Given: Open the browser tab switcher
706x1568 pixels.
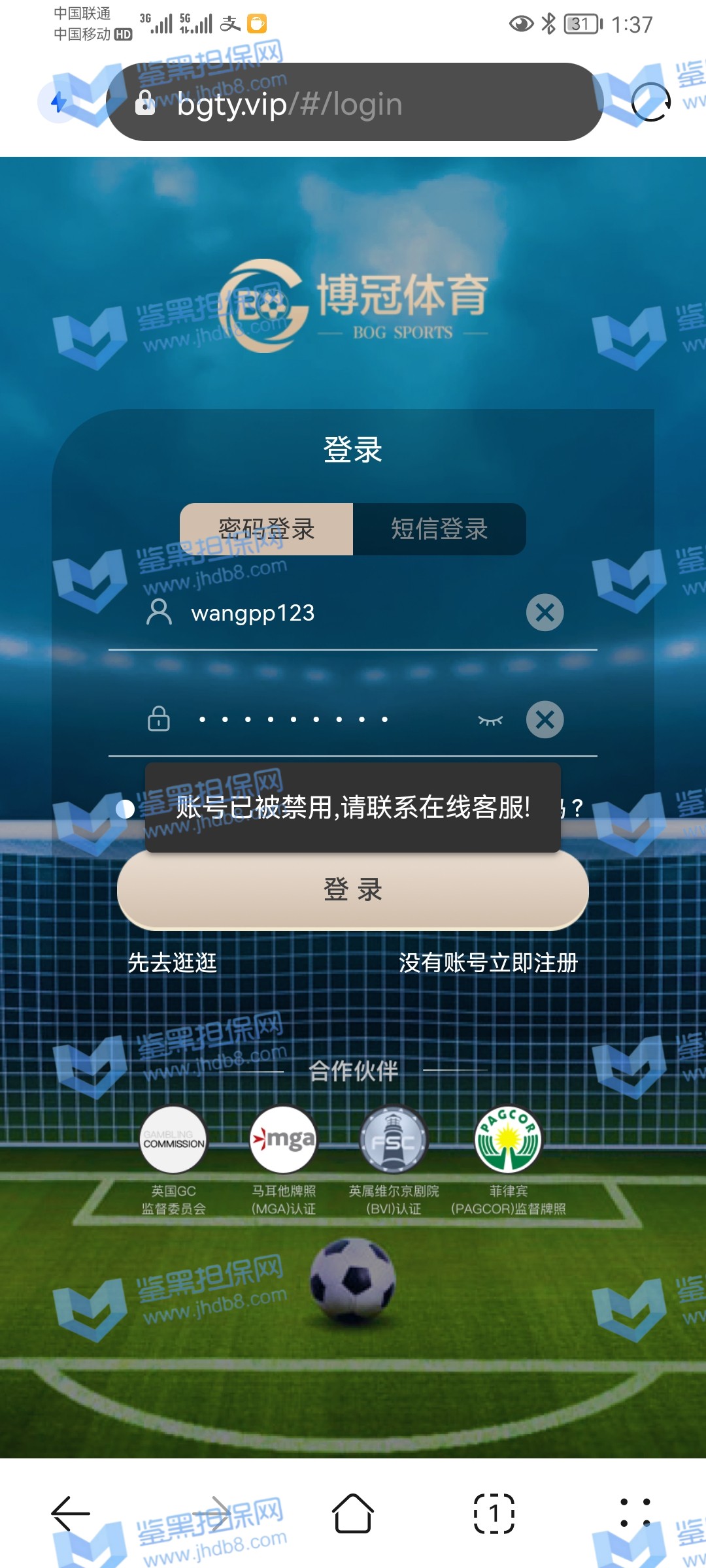Looking at the screenshot, I should click(x=494, y=1513).
